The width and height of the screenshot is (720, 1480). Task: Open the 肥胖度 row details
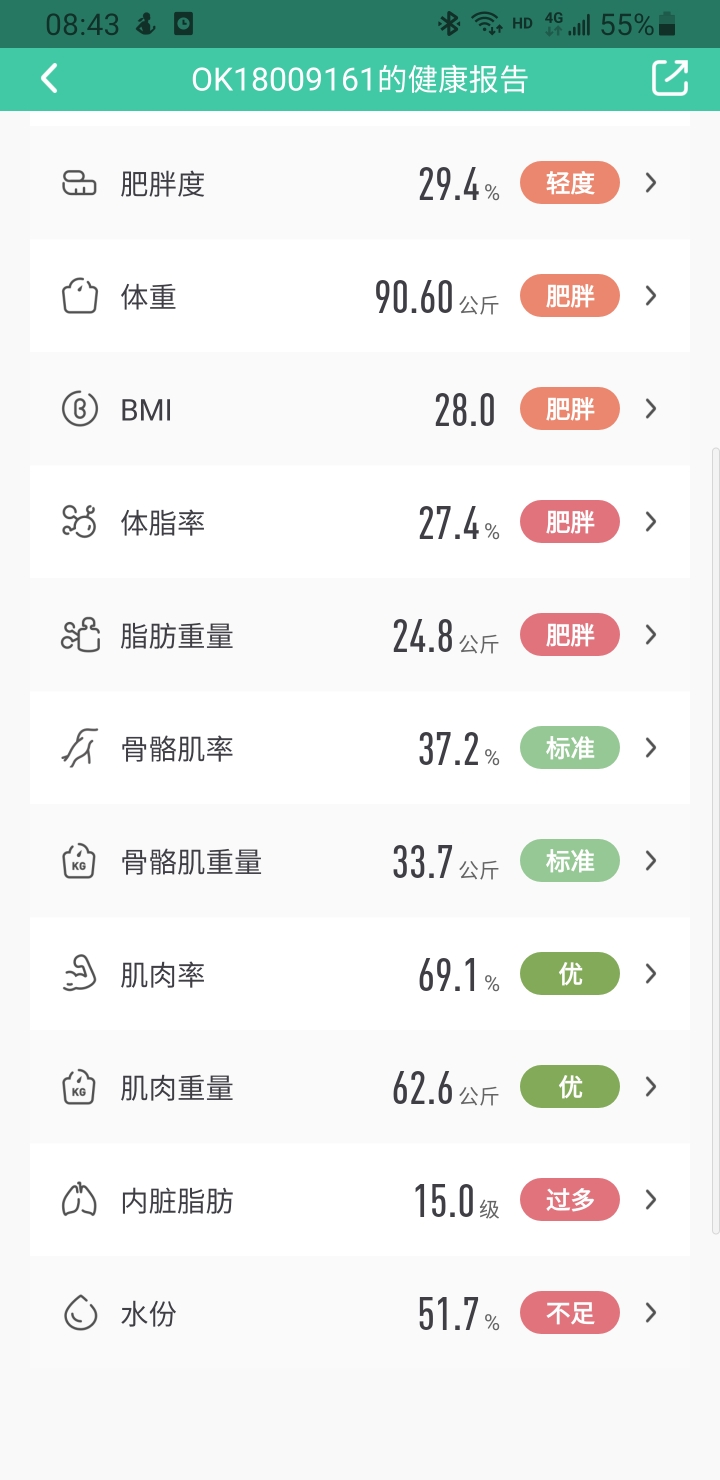[360, 183]
